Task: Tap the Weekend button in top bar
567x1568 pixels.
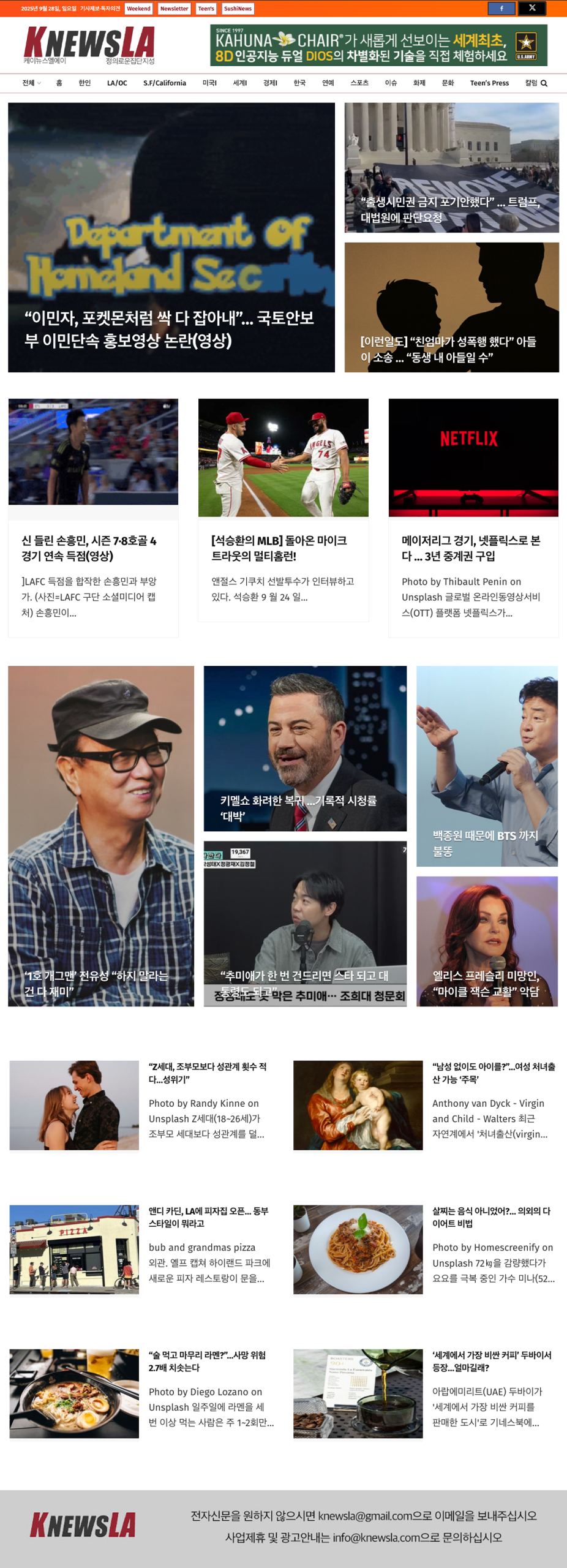Action: (x=138, y=9)
